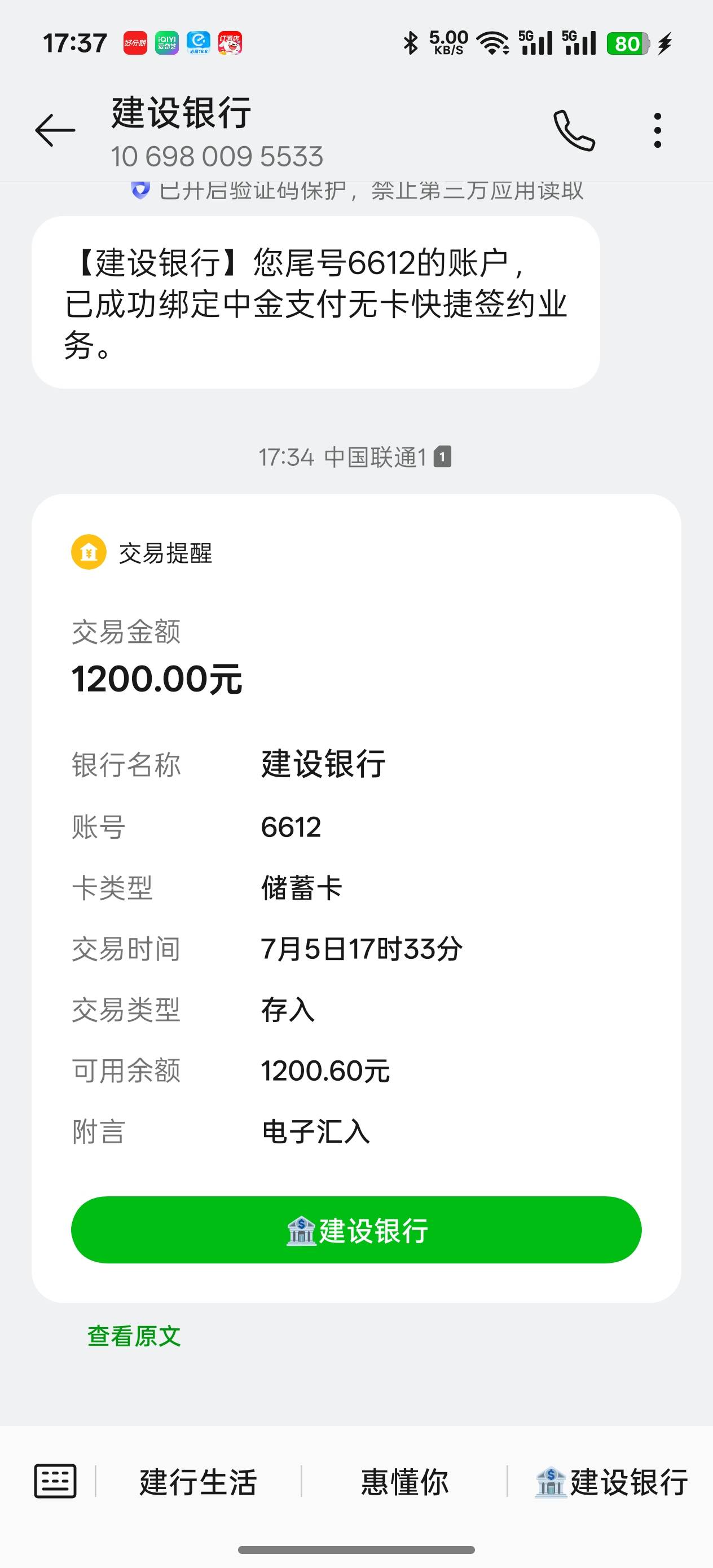713x1568 pixels.
Task: Open the 建行生活 menu
Action: [x=198, y=1482]
